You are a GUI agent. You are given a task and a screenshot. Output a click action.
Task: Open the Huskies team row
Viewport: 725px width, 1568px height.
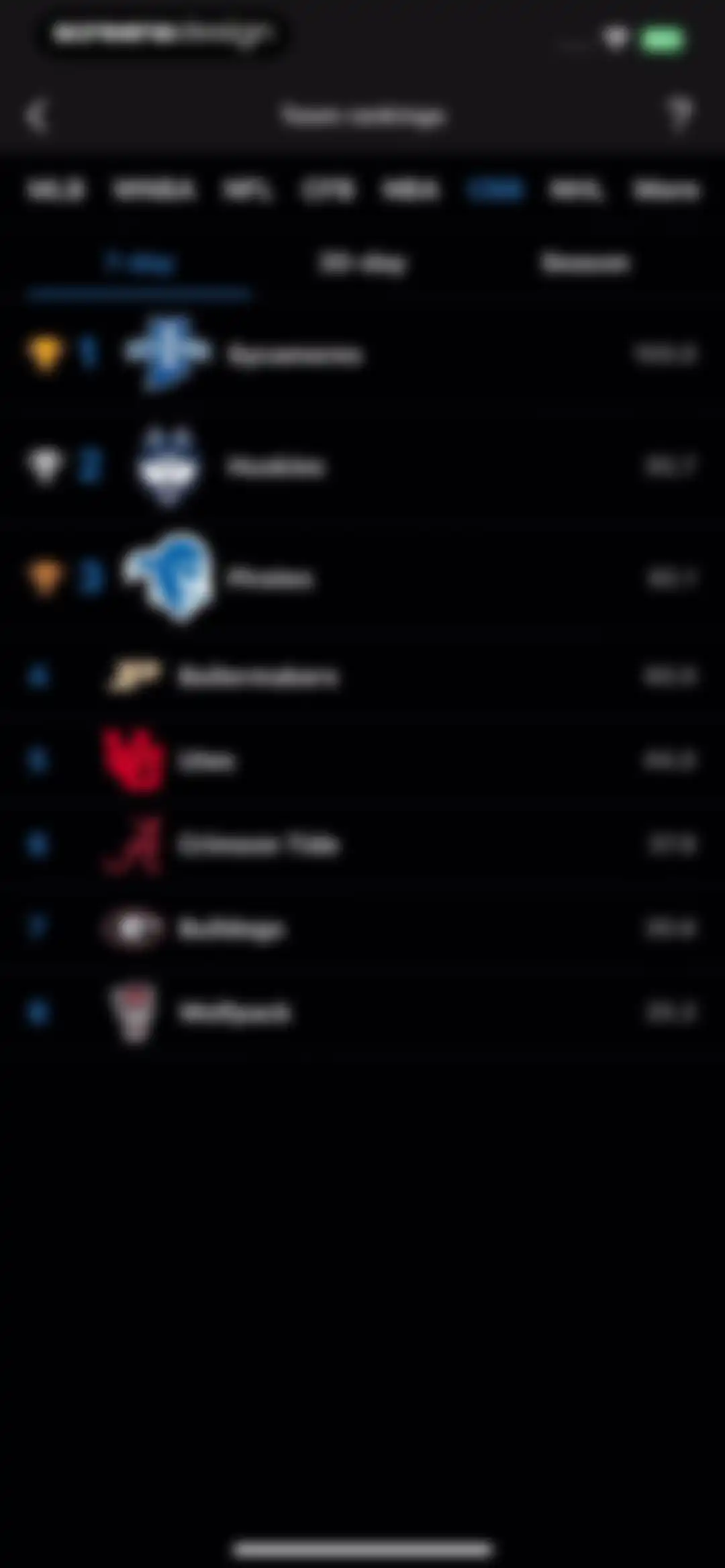tap(362, 466)
